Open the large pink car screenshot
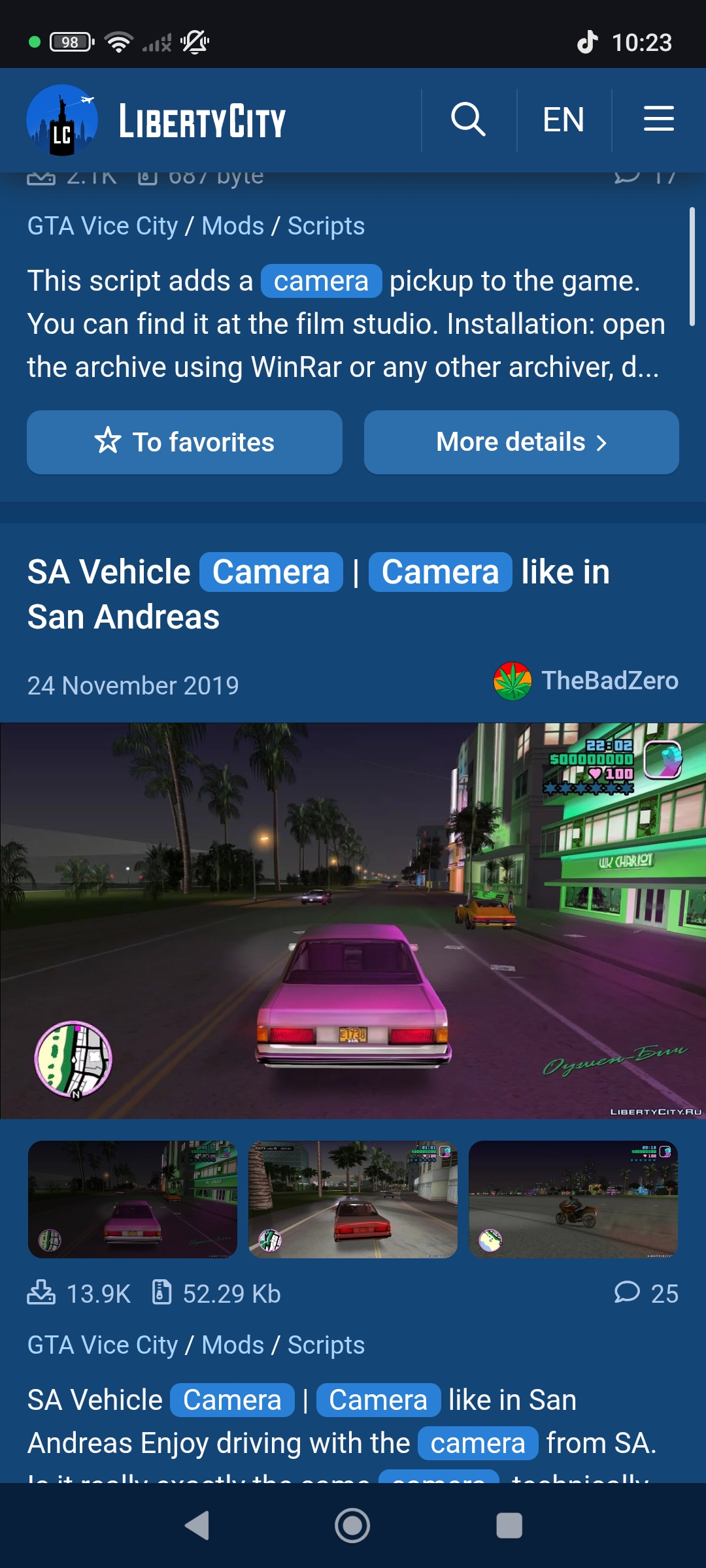 click(353, 921)
